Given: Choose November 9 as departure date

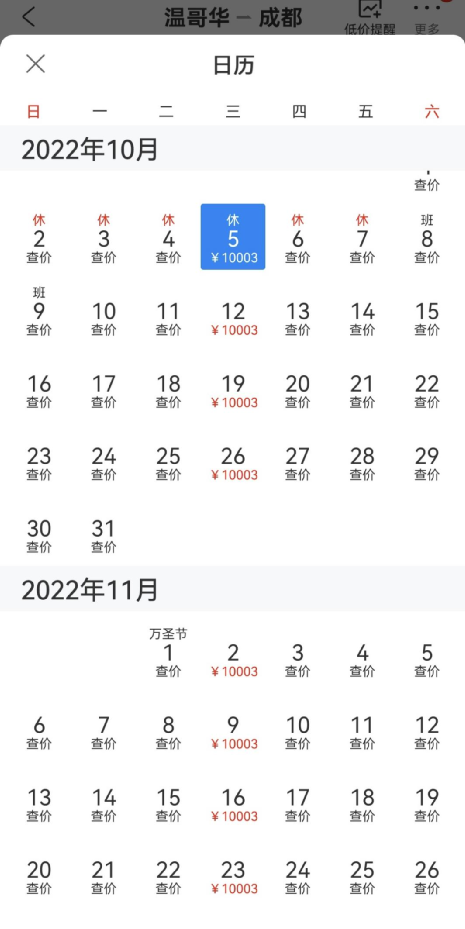Looking at the screenshot, I should click(233, 732).
